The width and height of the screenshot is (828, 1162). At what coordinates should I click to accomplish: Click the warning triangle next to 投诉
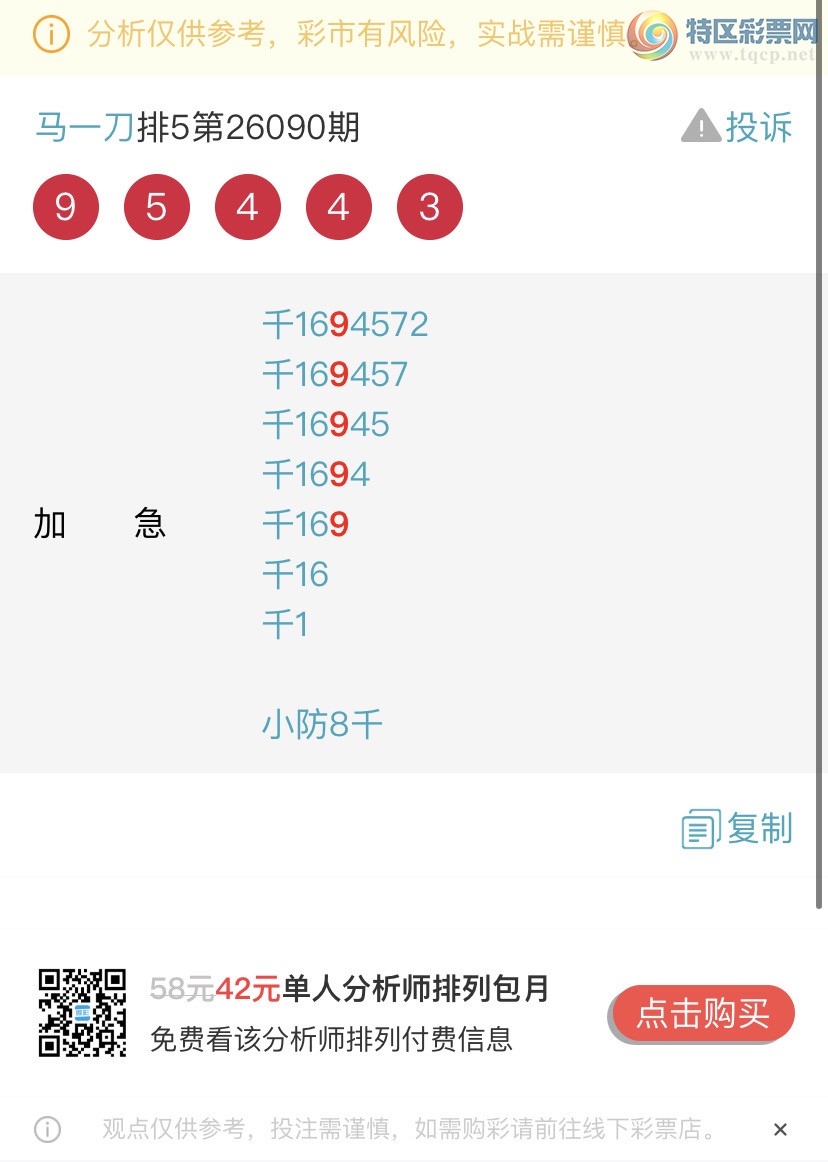[700, 125]
